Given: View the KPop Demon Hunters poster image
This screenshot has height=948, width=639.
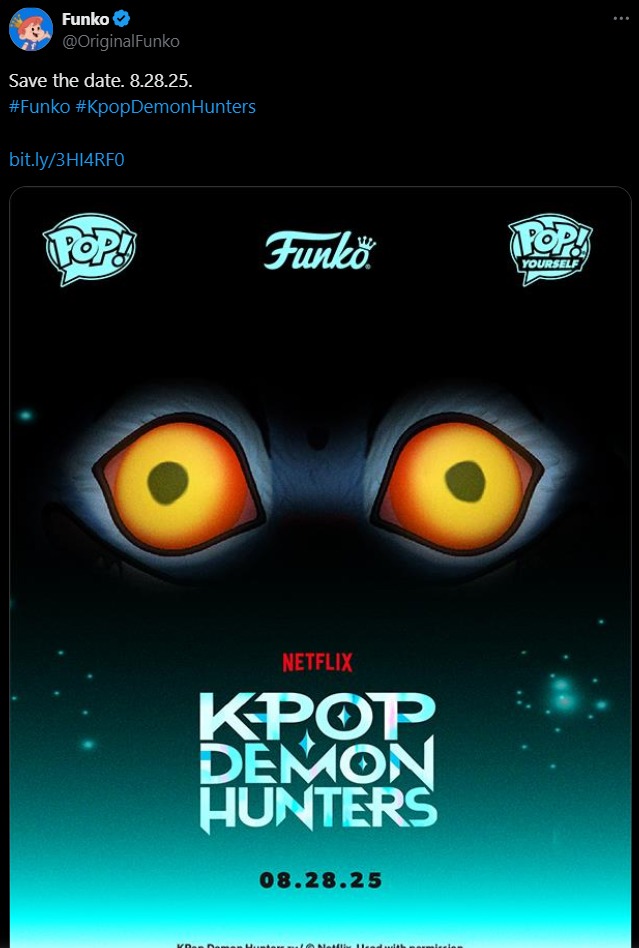Looking at the screenshot, I should [320, 560].
